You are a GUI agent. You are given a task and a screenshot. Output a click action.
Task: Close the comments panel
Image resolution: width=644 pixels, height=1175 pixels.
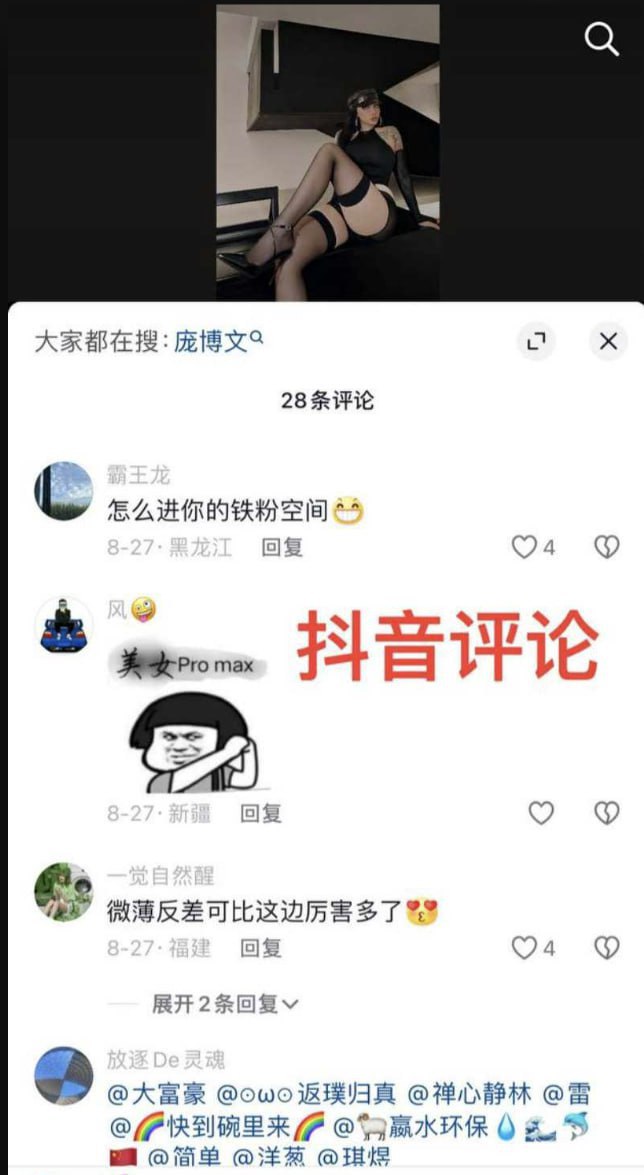[x=607, y=342]
